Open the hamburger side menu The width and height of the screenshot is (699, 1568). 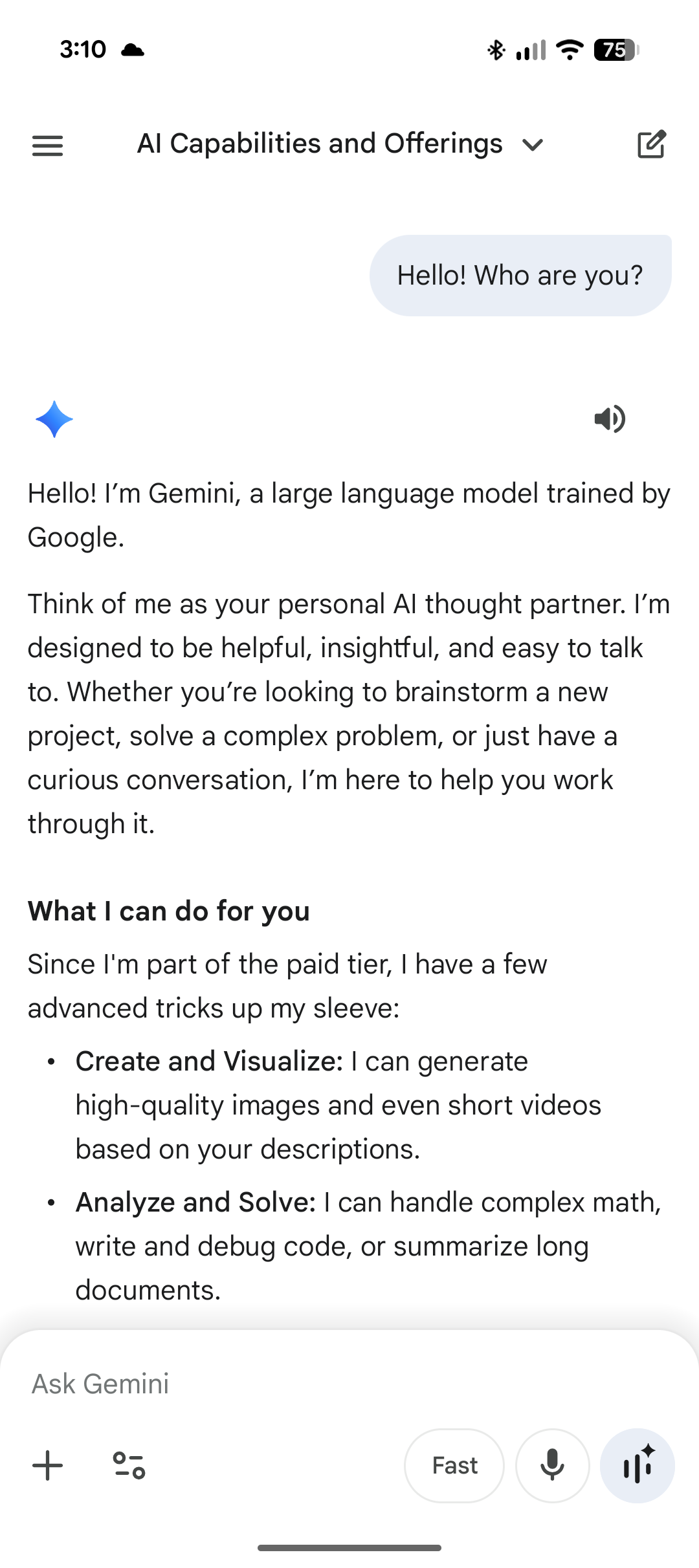tap(47, 146)
